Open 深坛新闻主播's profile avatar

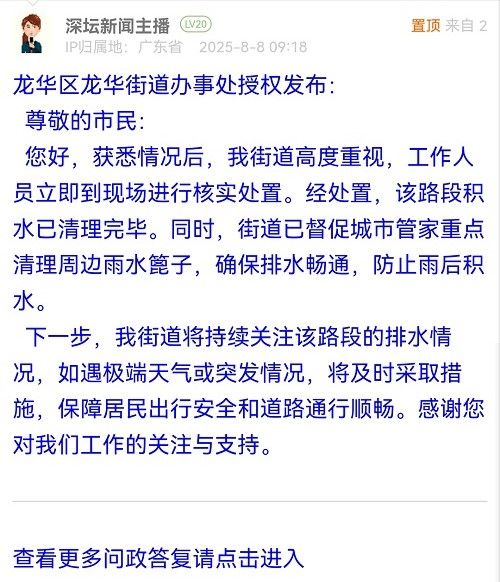click(32, 34)
